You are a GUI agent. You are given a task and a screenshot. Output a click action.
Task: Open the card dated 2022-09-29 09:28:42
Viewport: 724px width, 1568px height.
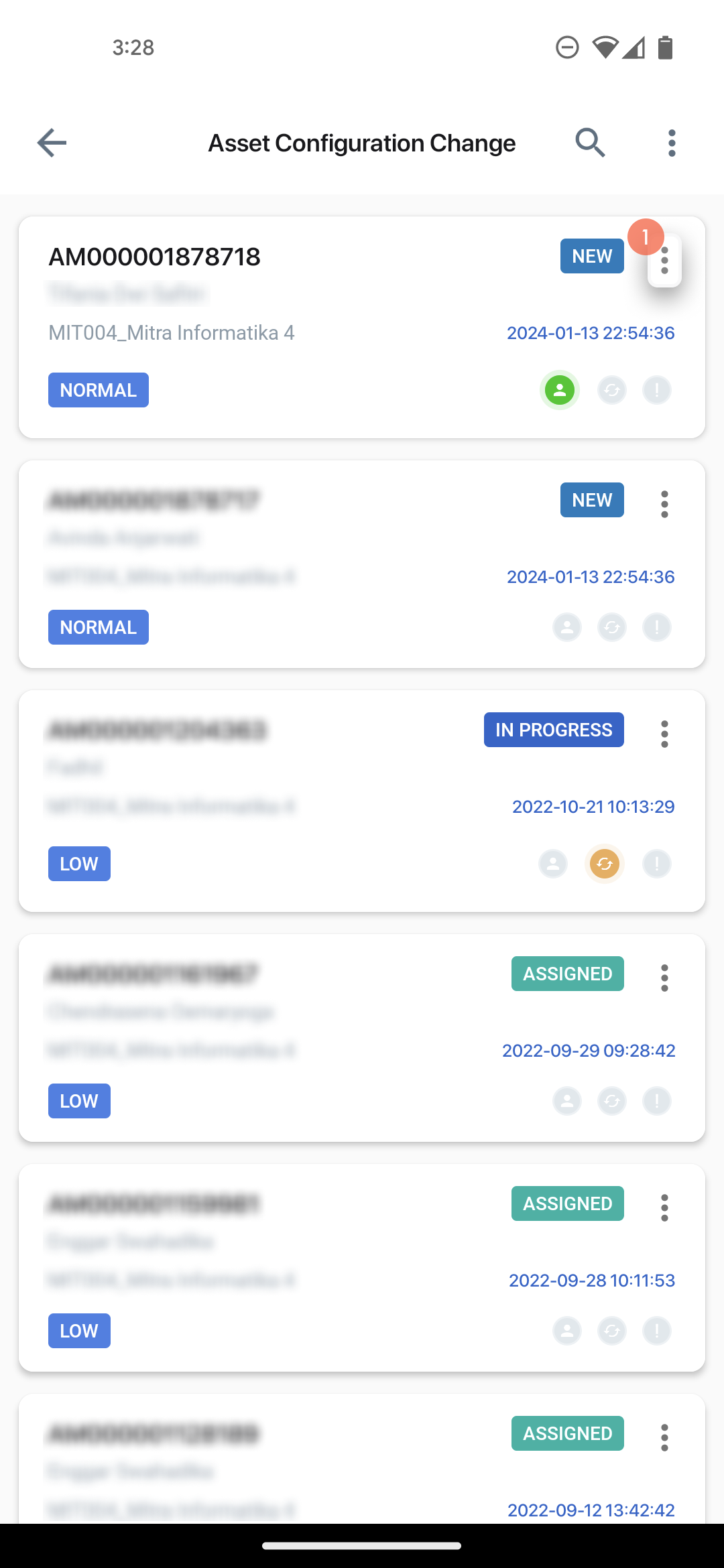362,1038
